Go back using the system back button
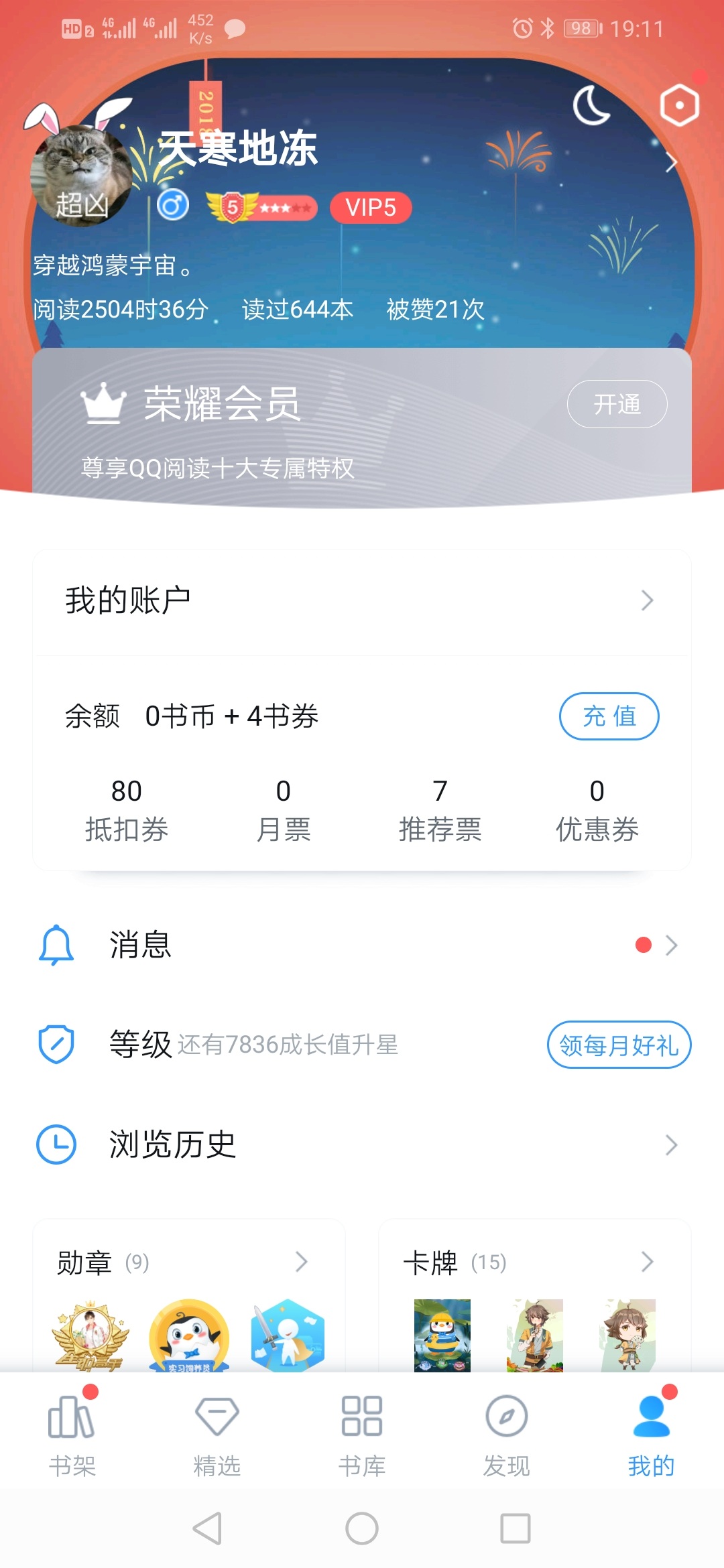This screenshot has width=724, height=1568. (207, 1528)
